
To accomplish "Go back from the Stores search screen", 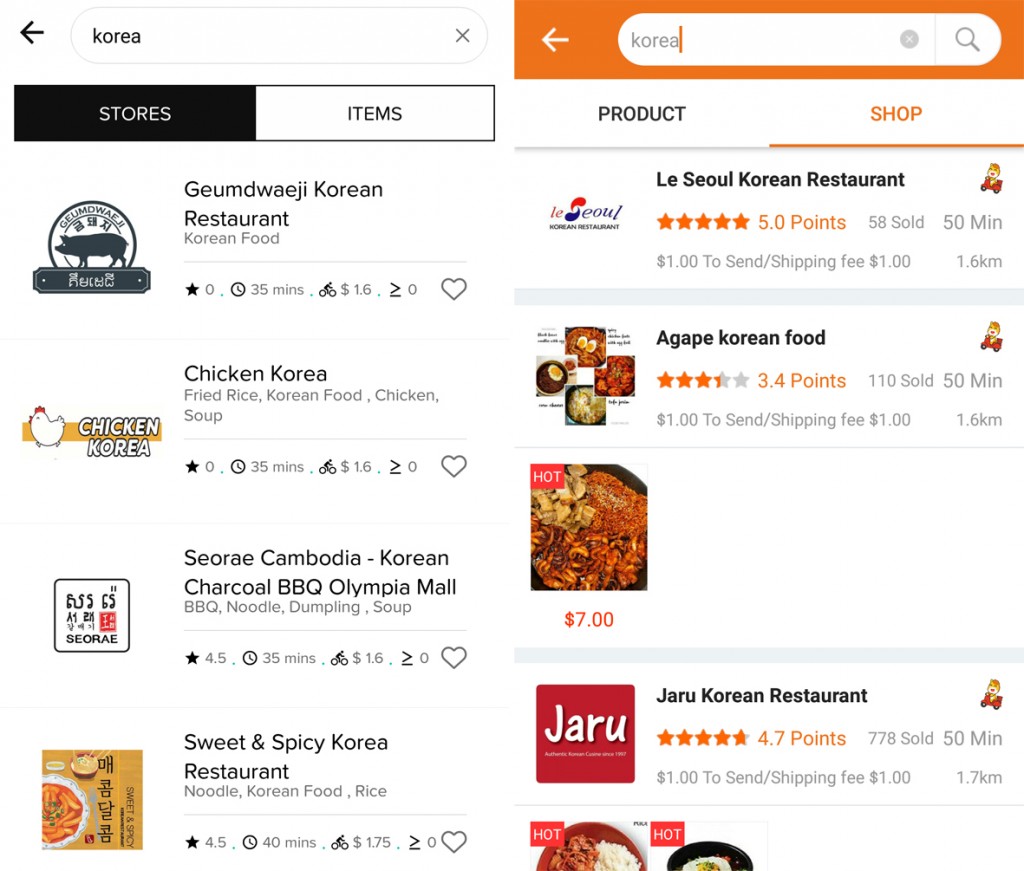I will point(32,33).
